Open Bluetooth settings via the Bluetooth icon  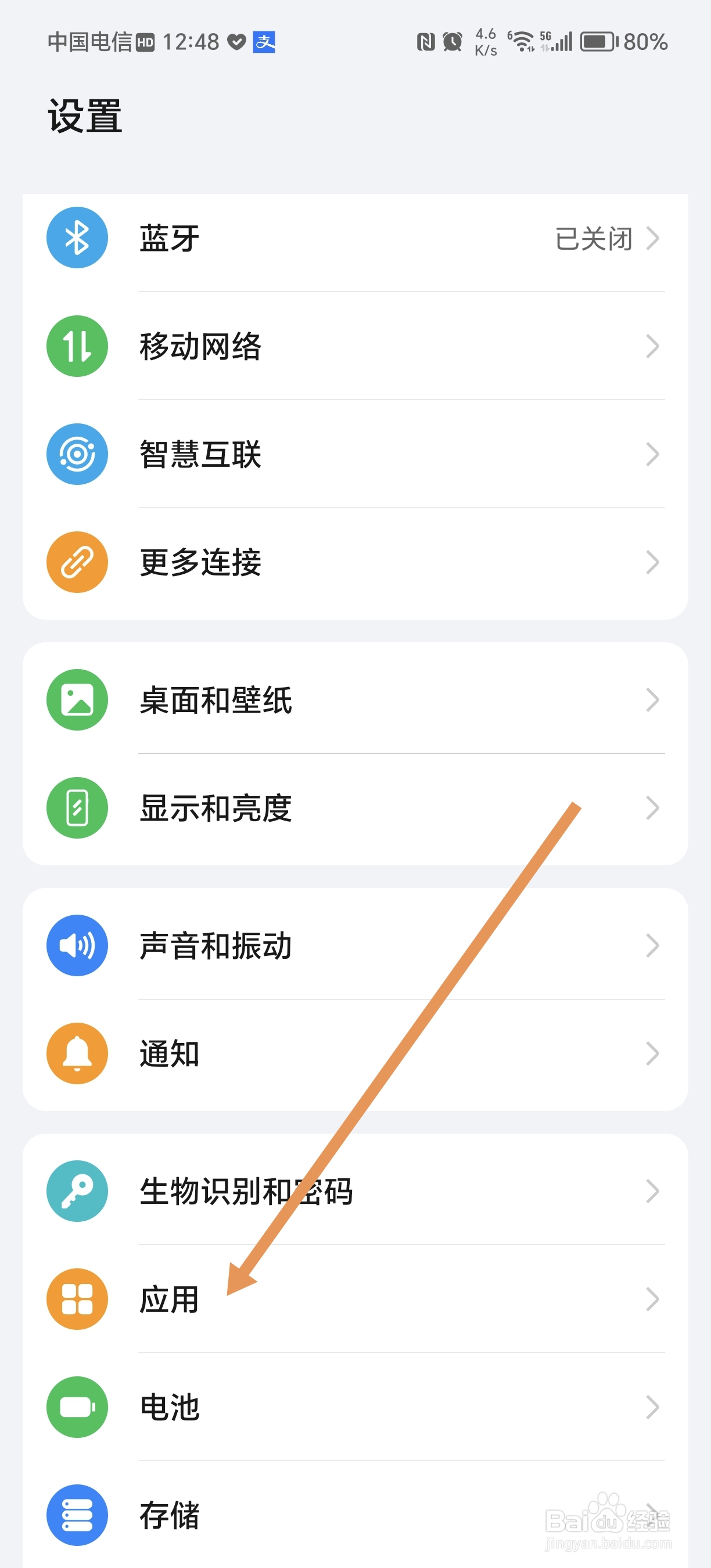coord(76,238)
